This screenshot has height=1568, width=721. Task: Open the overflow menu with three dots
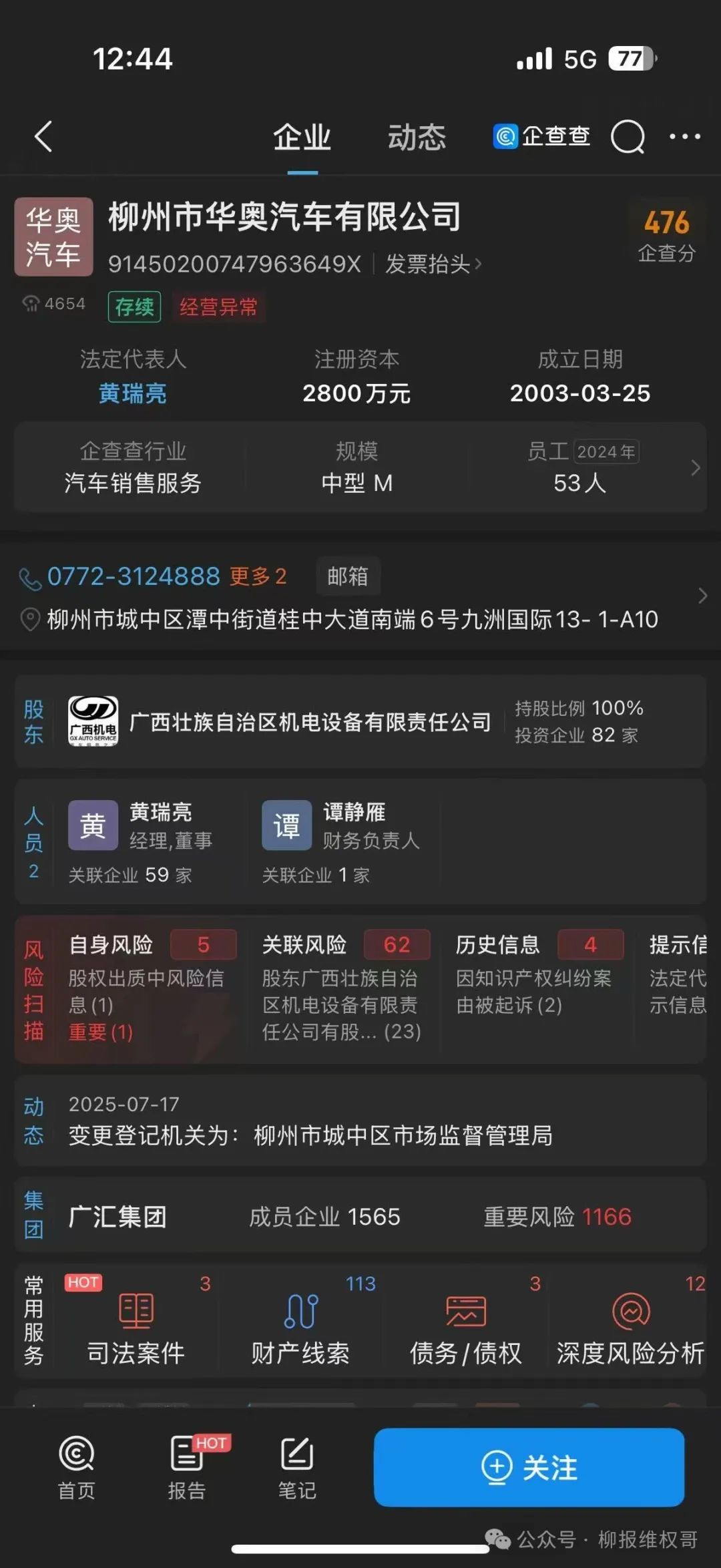[685, 137]
